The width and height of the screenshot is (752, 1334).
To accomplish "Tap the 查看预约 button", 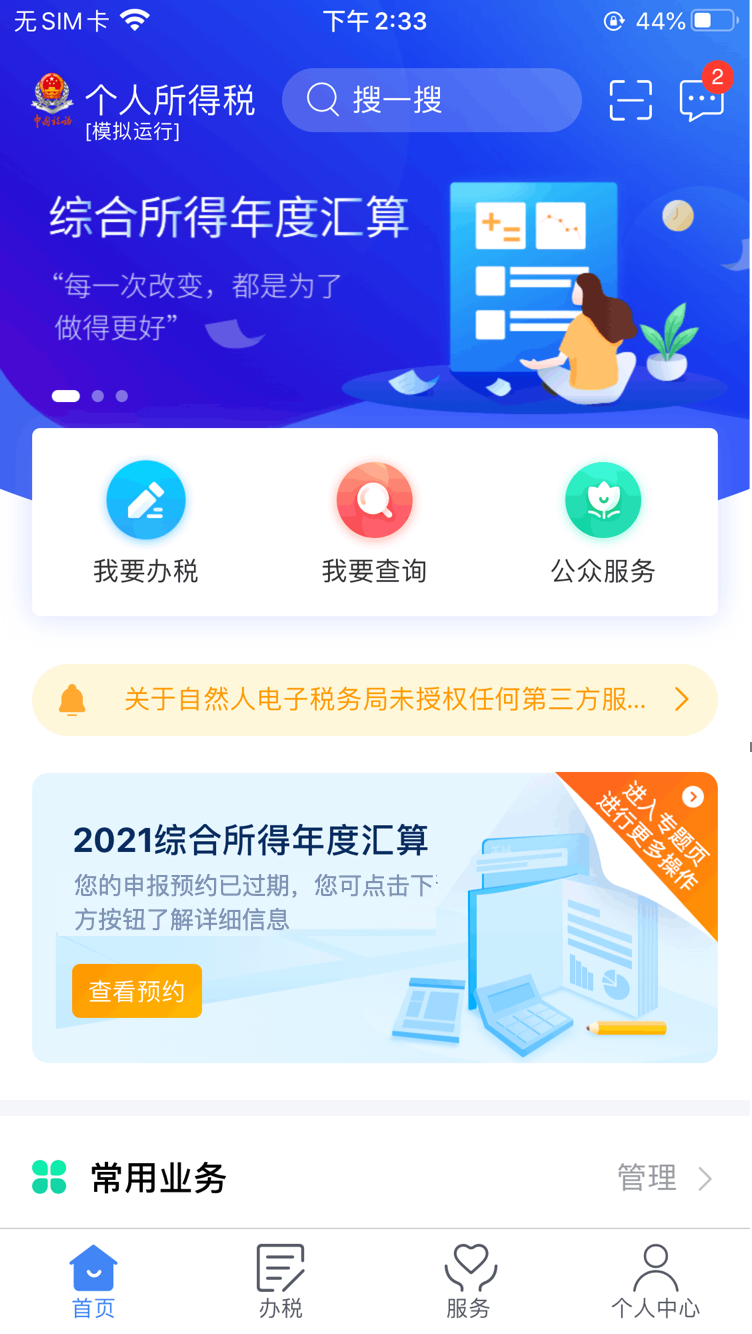I will pyautogui.click(x=137, y=991).
